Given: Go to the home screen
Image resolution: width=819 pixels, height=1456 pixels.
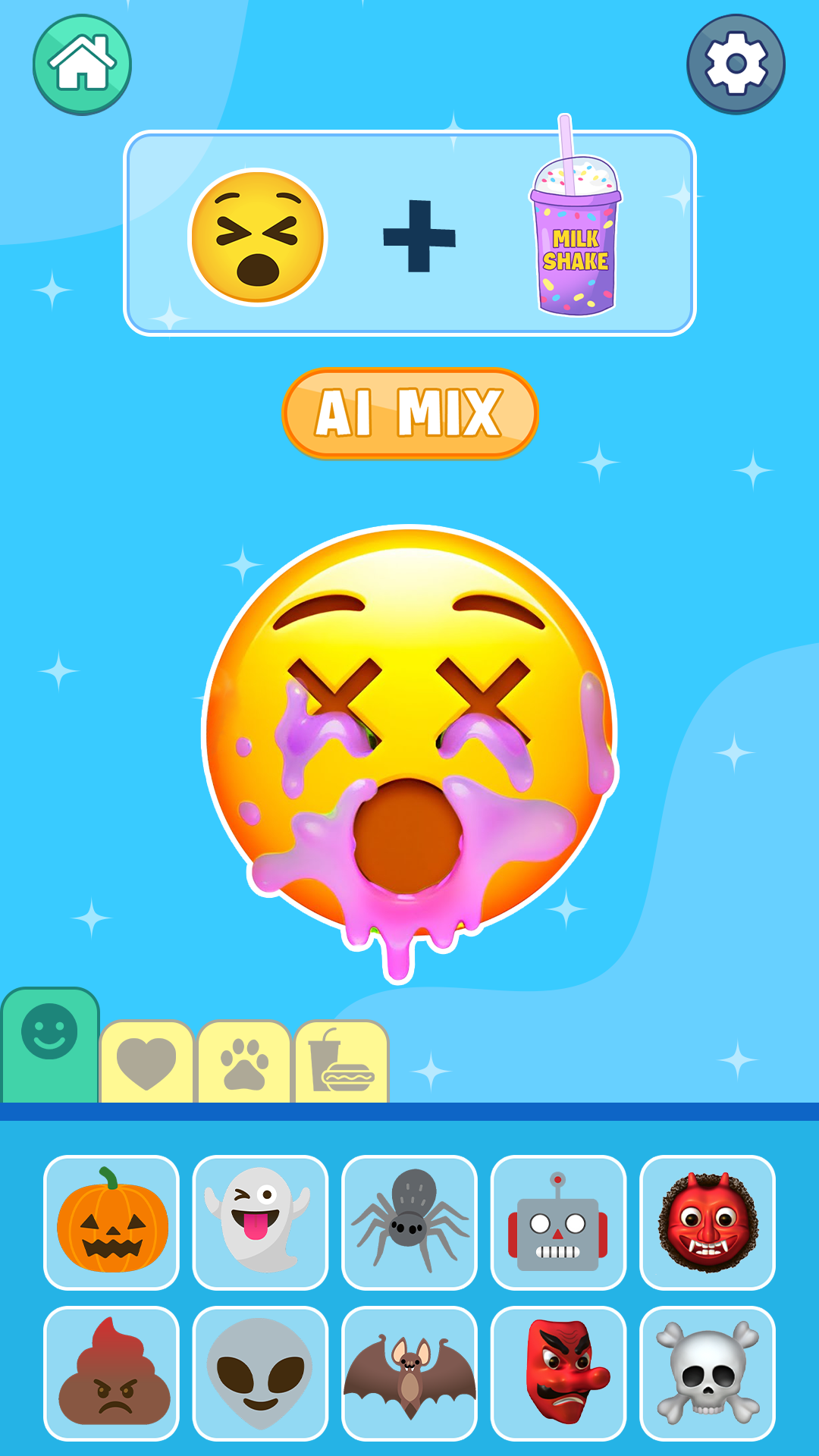Looking at the screenshot, I should click(x=82, y=64).
